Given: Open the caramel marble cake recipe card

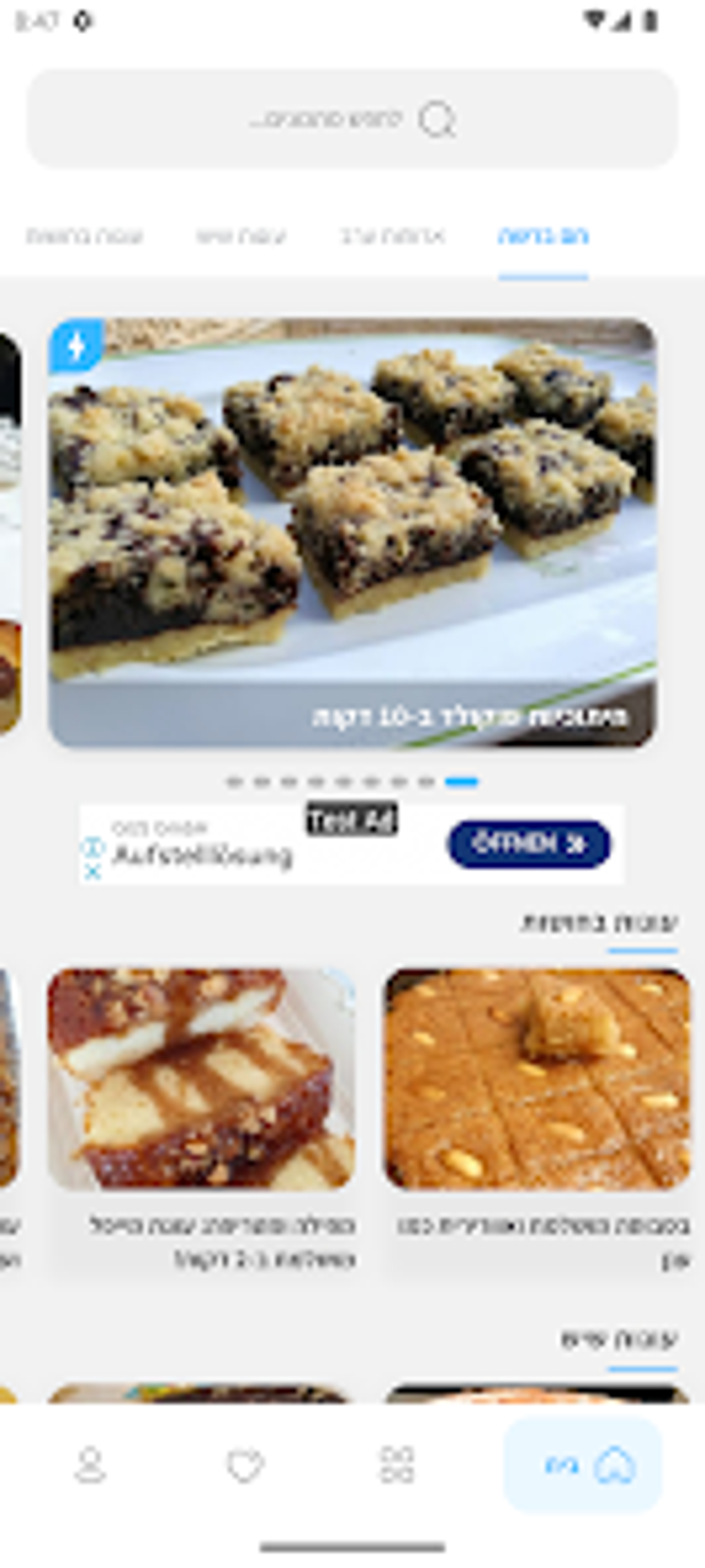Looking at the screenshot, I should 201,1119.
